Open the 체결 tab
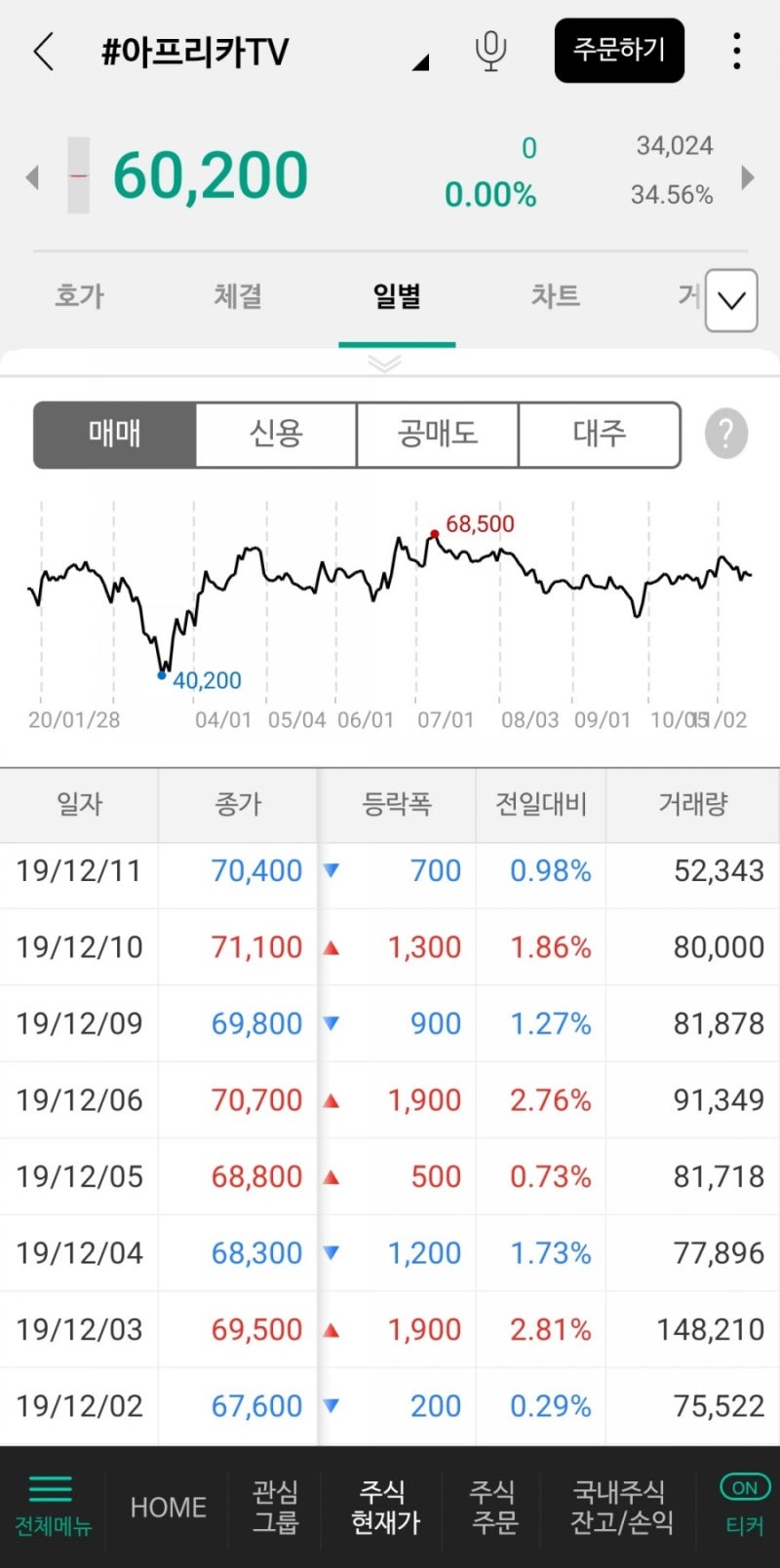This screenshot has width=780, height=1568. point(238,297)
